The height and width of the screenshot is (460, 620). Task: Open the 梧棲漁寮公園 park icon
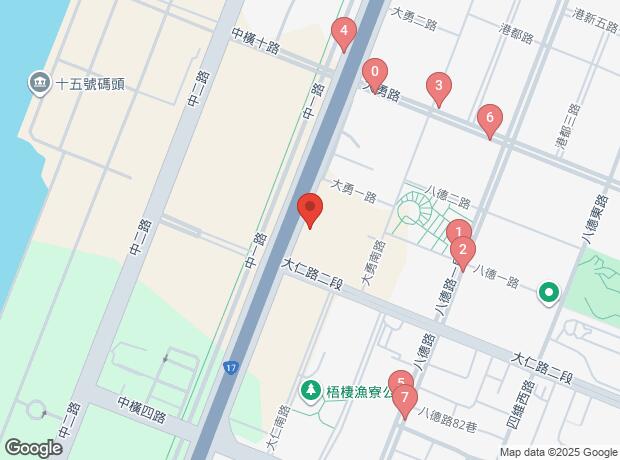coord(311,388)
